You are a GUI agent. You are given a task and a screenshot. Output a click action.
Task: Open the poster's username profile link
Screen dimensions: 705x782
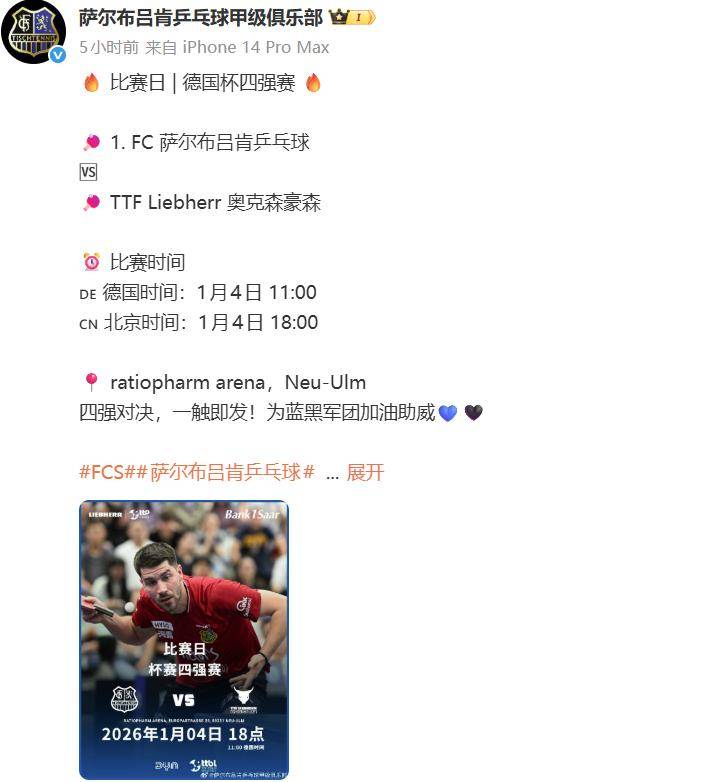click(200, 17)
